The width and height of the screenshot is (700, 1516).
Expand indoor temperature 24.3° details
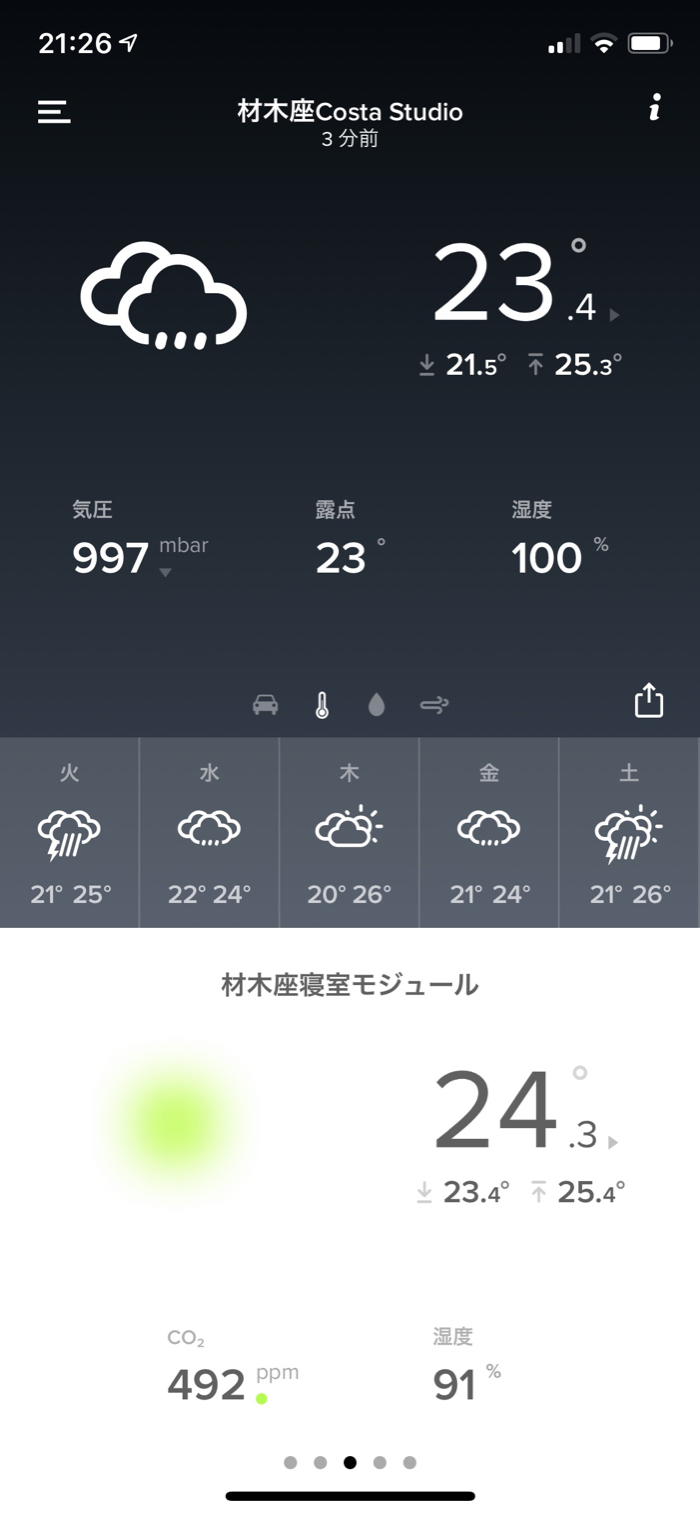click(613, 1142)
